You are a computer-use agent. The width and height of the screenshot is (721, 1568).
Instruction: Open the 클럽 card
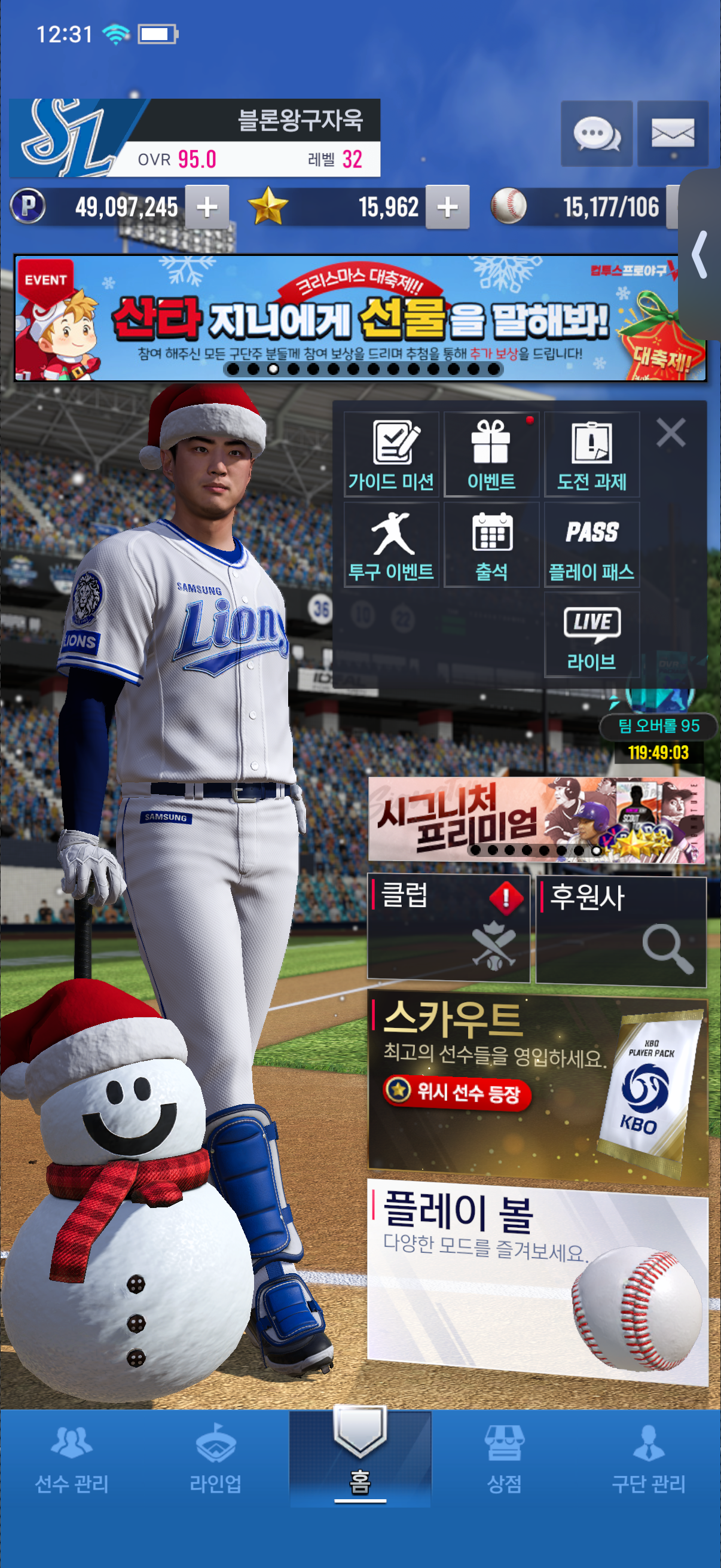(x=448, y=928)
